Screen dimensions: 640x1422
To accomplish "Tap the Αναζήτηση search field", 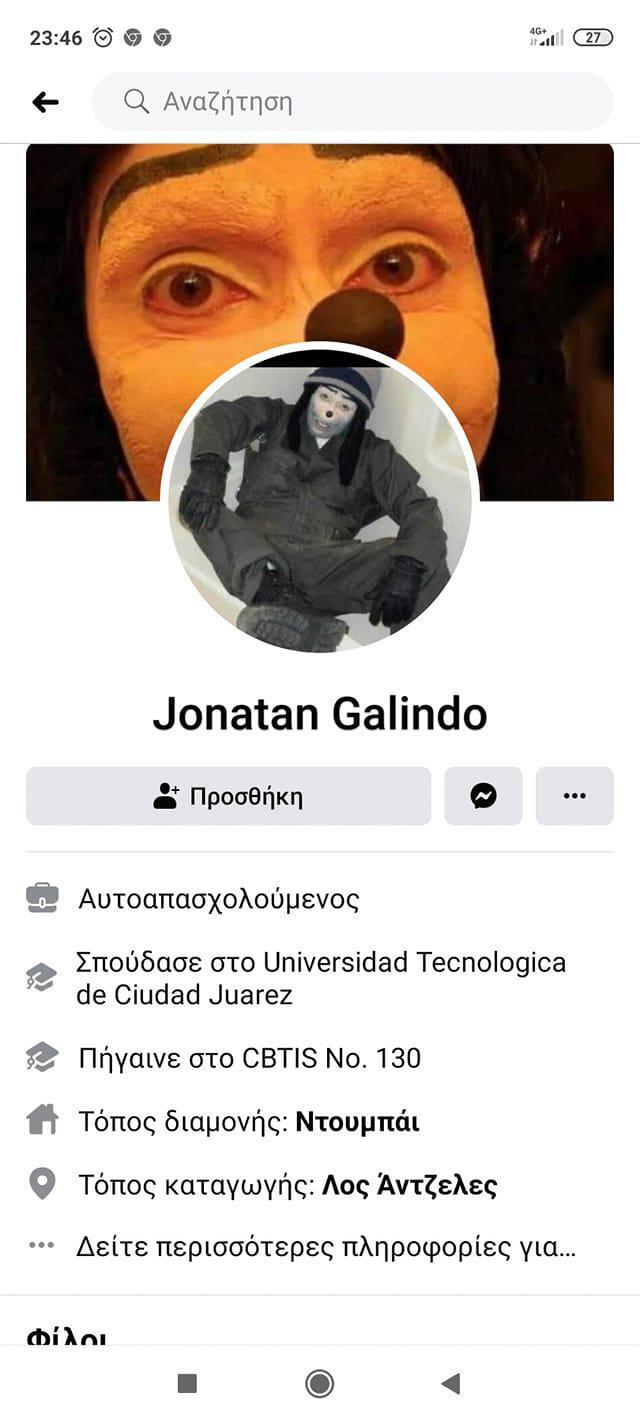I will 352,102.
